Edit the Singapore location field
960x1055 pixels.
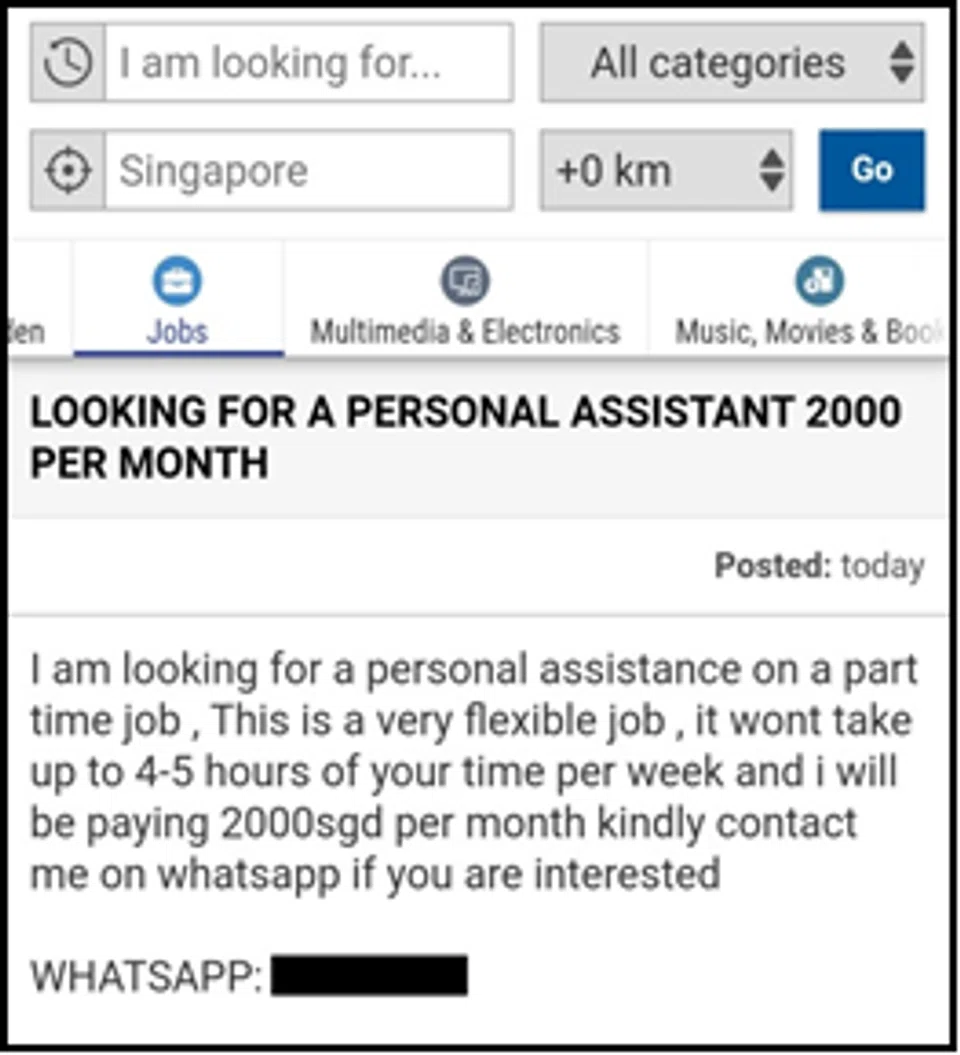[x=308, y=170]
